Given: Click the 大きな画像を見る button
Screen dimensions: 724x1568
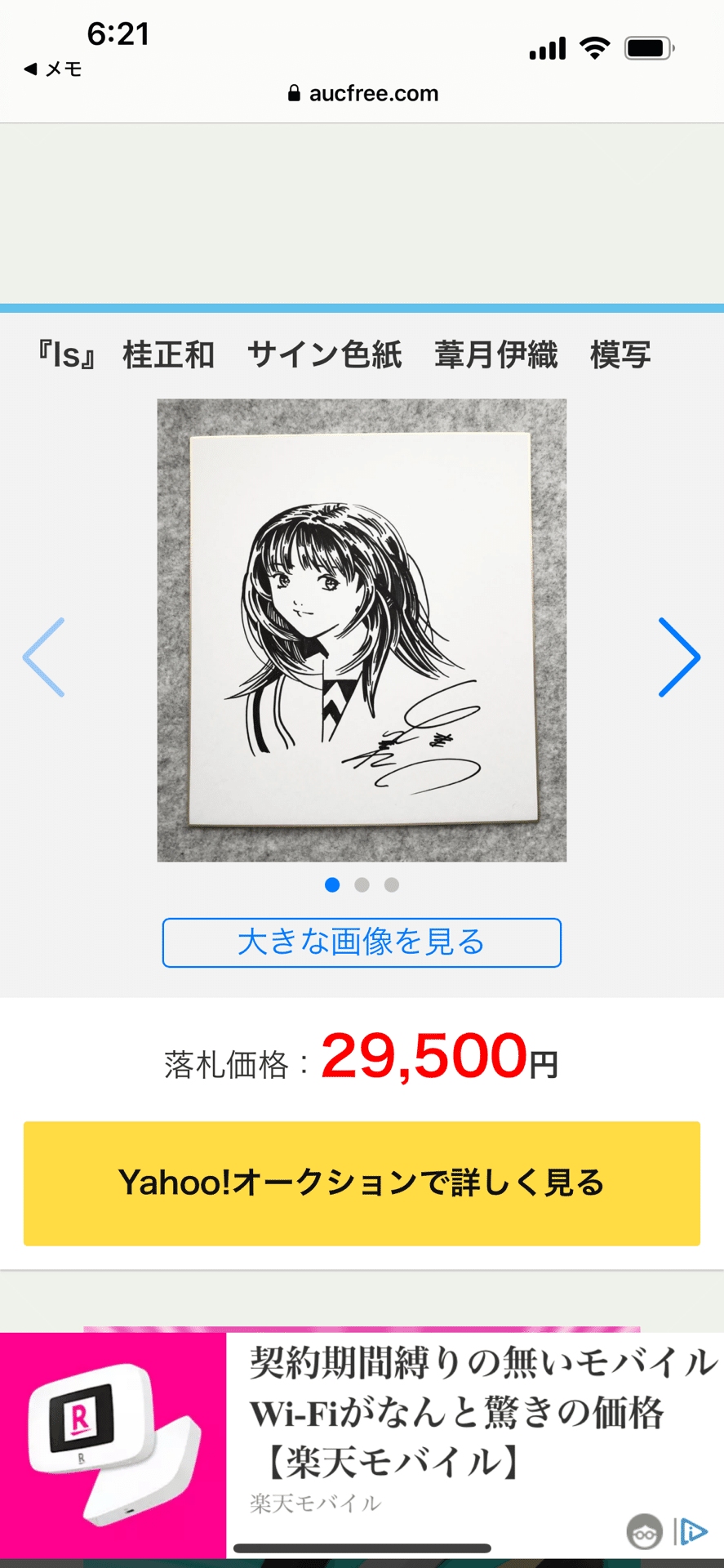Looking at the screenshot, I should click(x=362, y=942).
